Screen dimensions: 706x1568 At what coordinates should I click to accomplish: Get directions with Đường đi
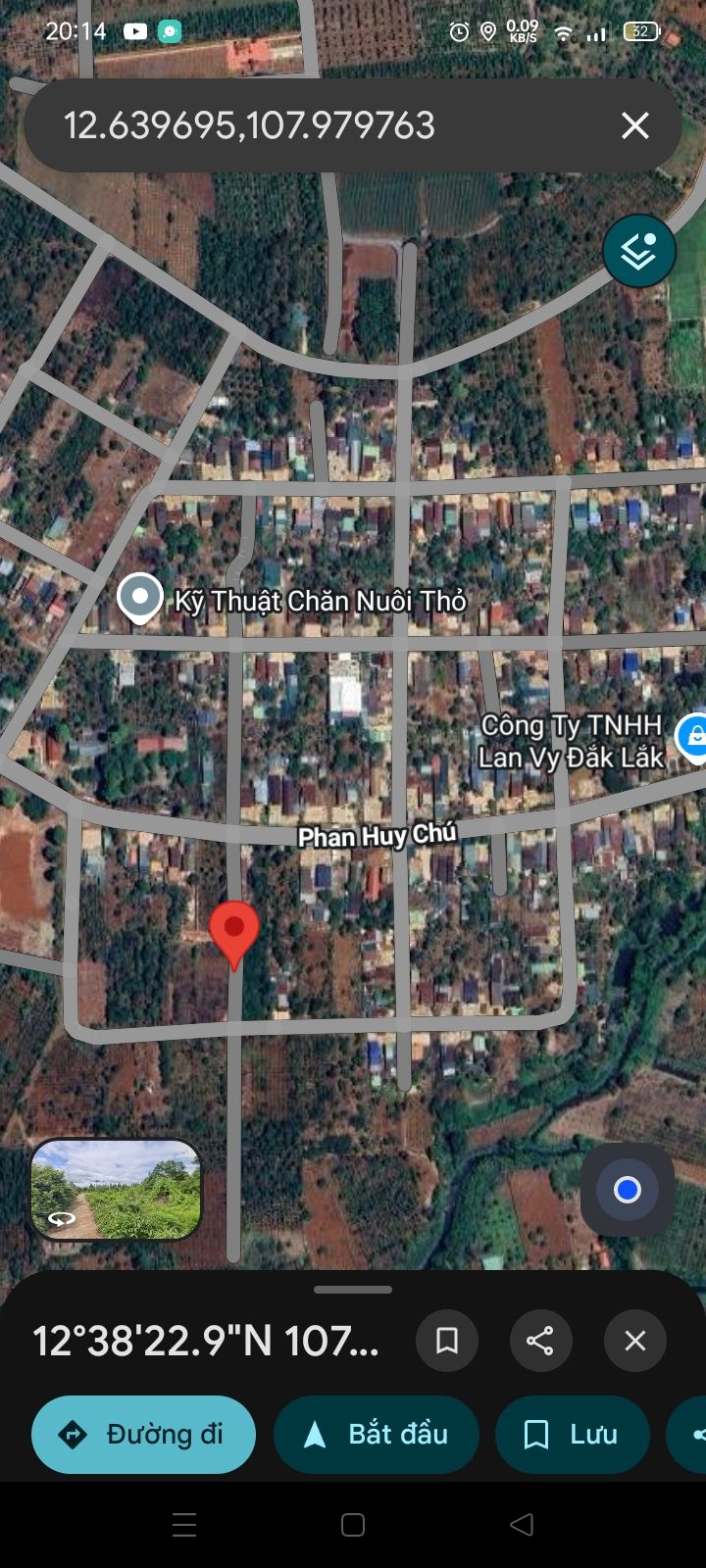(x=143, y=1435)
